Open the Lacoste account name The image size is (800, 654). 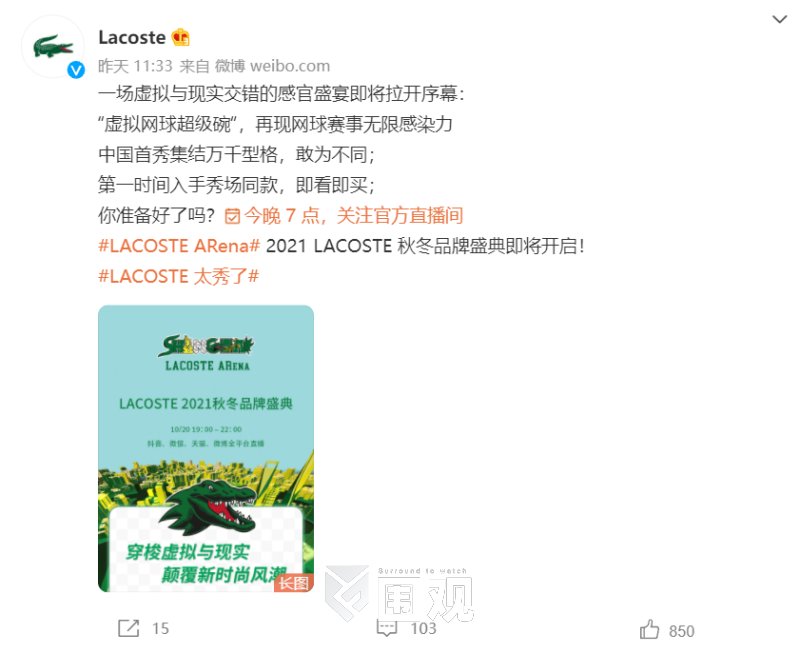coord(132,37)
